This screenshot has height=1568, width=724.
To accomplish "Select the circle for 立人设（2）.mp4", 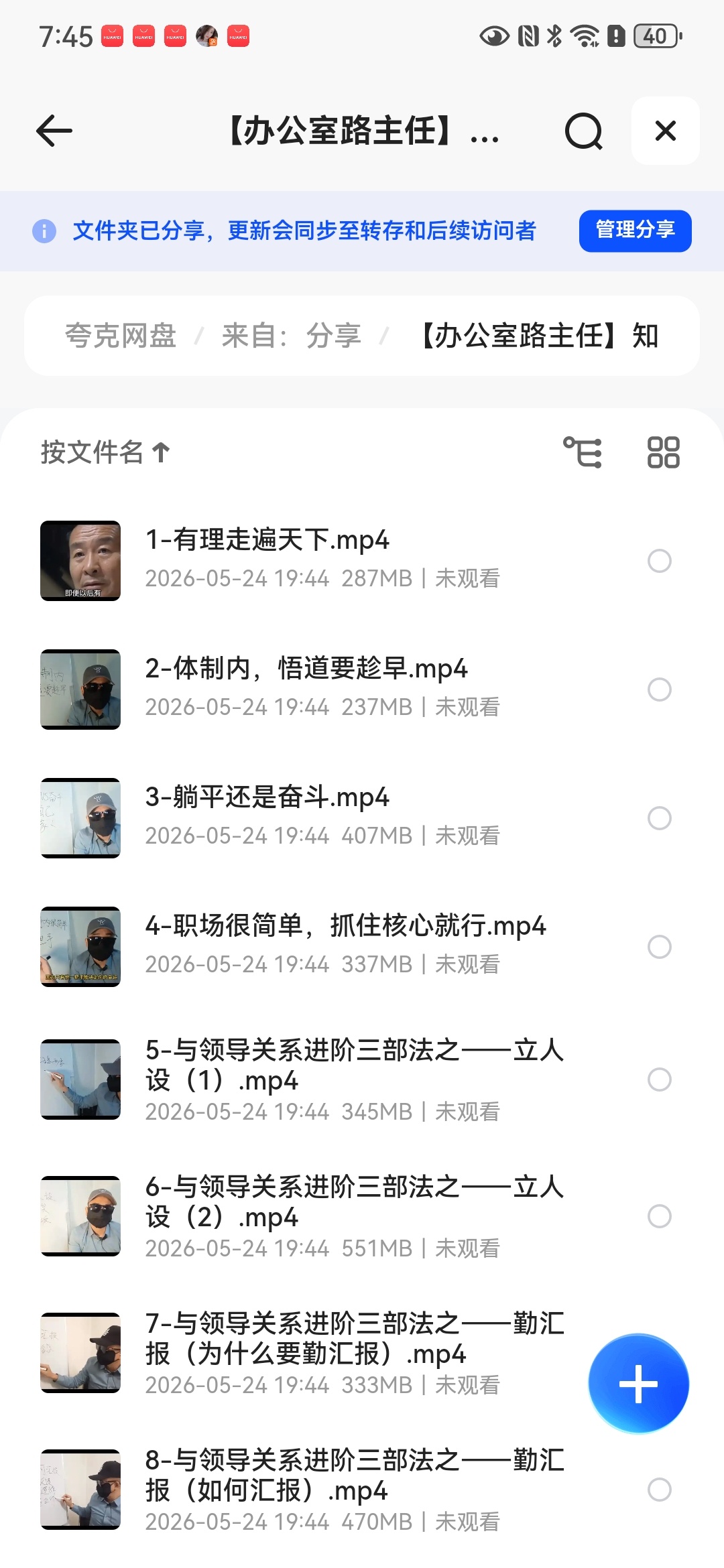I will coord(660,1216).
